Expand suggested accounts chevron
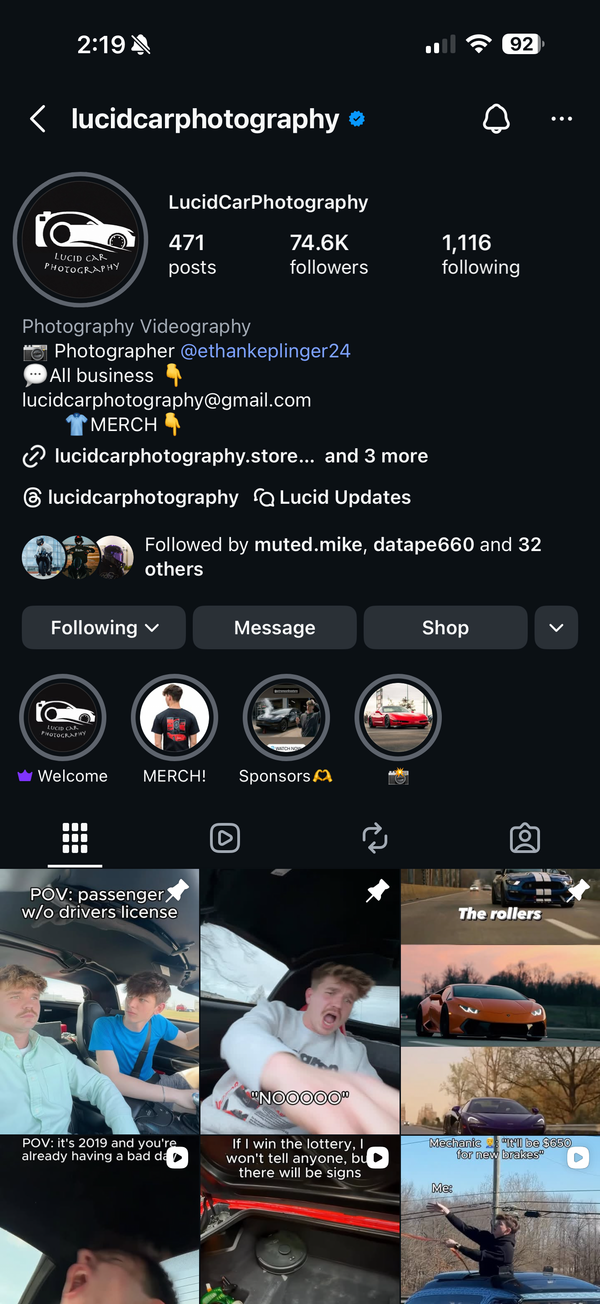This screenshot has width=600, height=1304. [556, 628]
